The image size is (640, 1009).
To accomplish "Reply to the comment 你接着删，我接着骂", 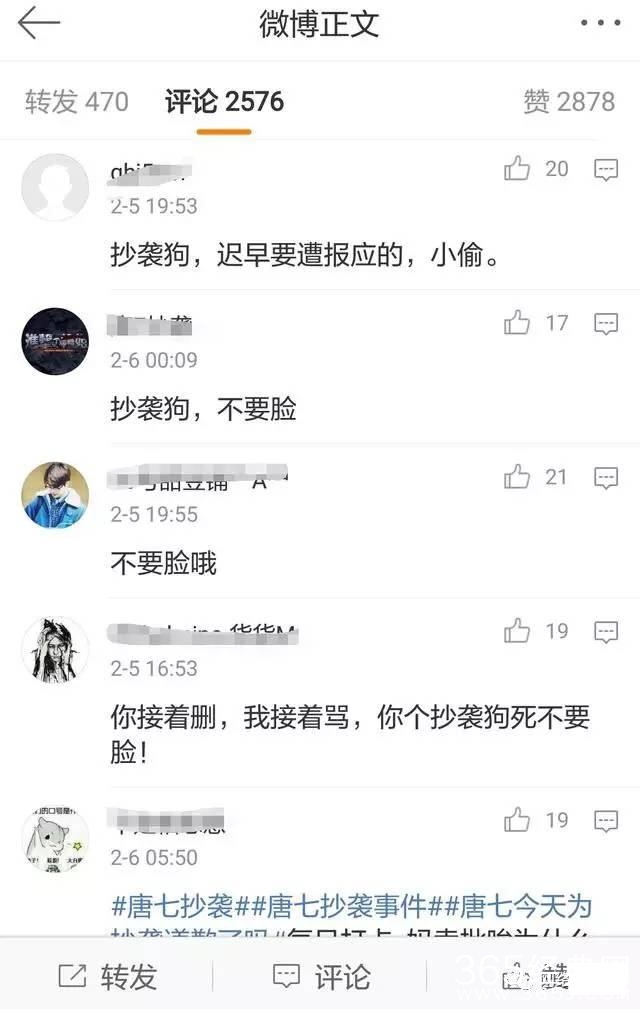I will [x=606, y=632].
